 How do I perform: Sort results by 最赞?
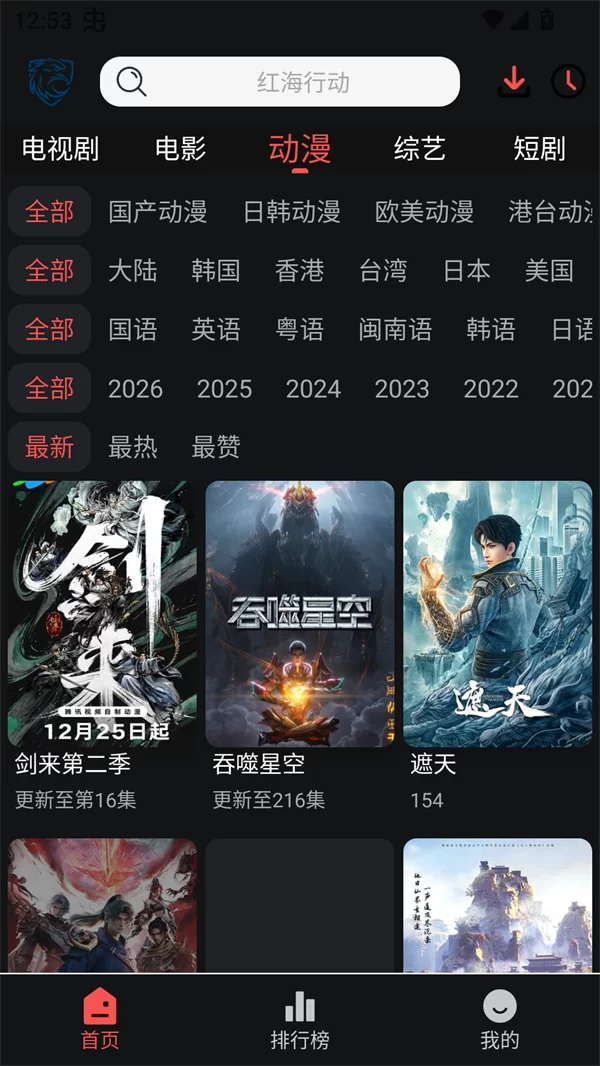coord(216,447)
